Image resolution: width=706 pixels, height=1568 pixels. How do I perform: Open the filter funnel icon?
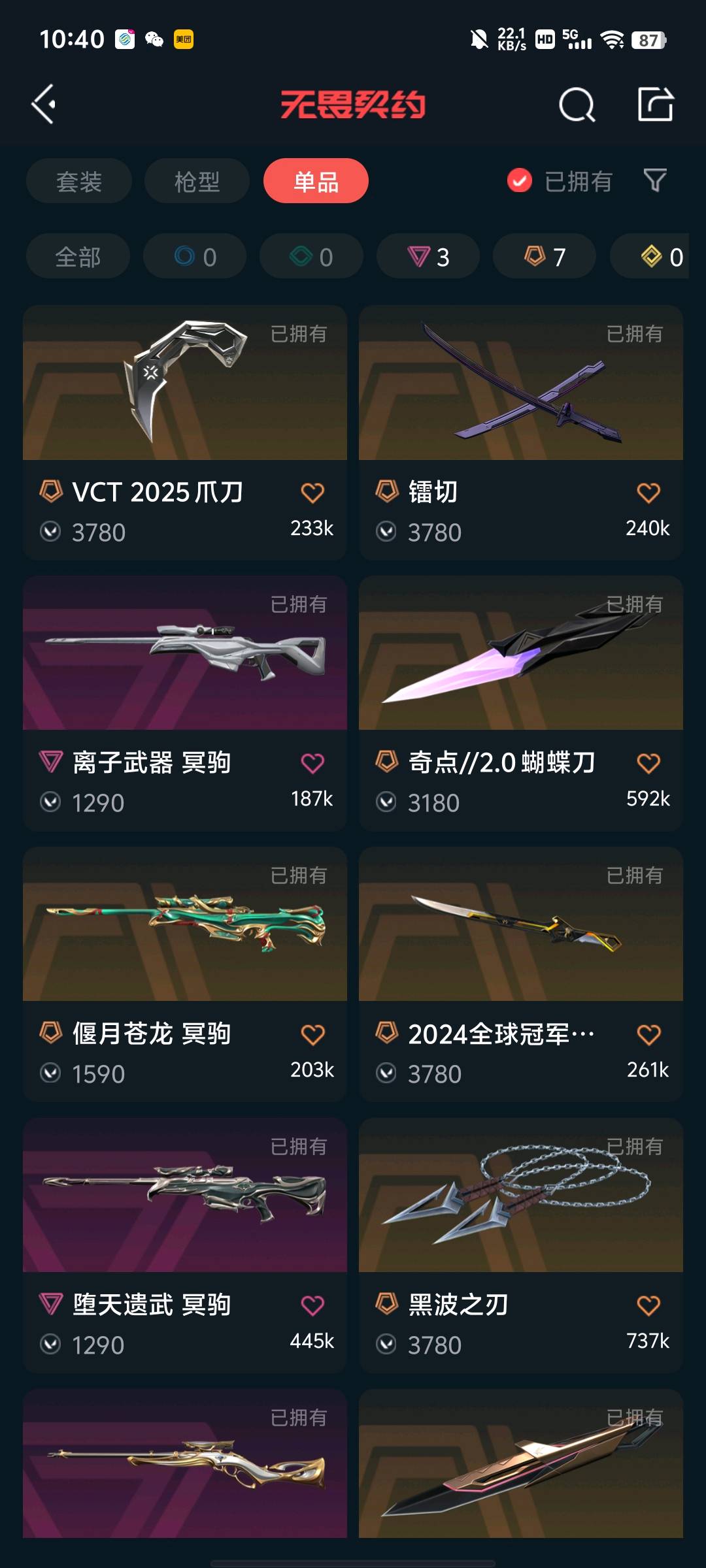coord(655,180)
